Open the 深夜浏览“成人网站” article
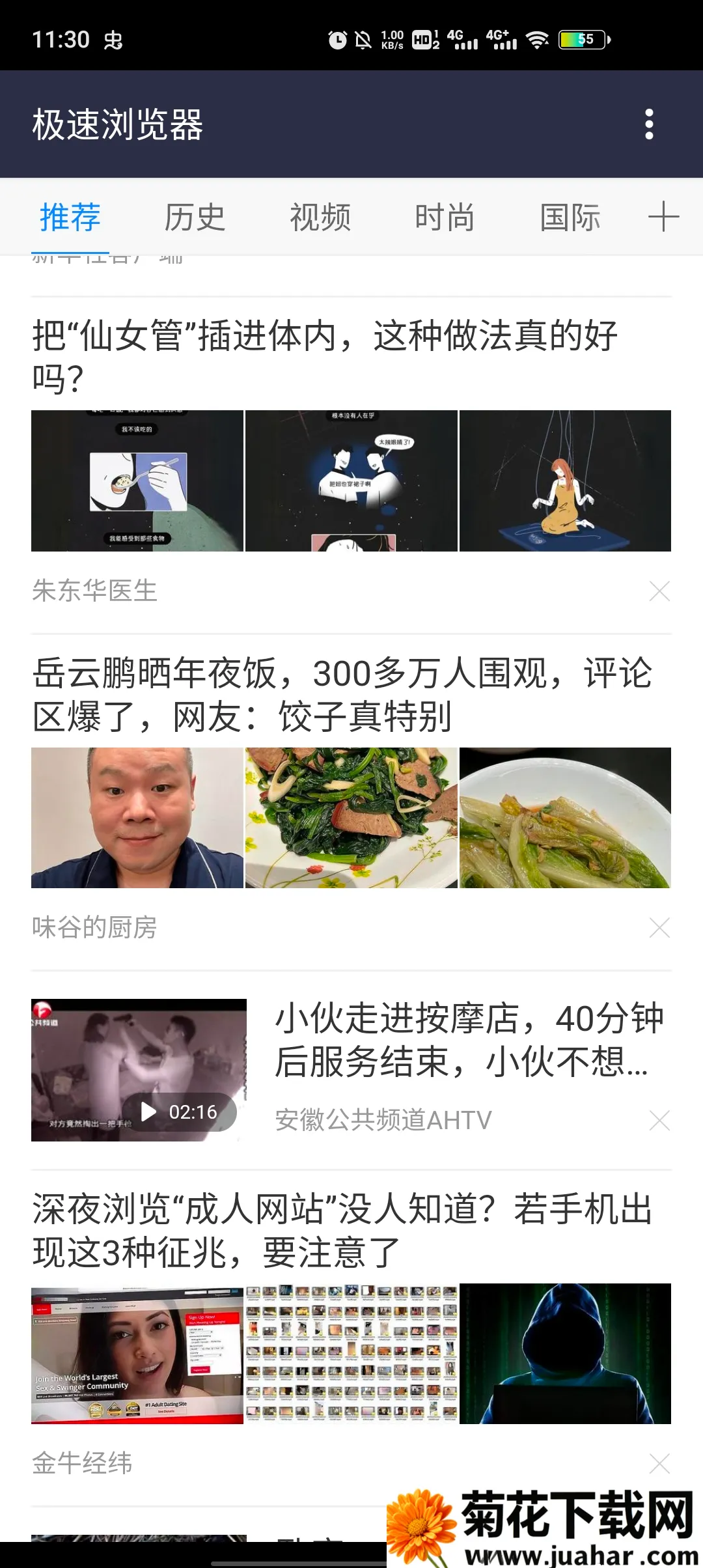 [342, 1230]
